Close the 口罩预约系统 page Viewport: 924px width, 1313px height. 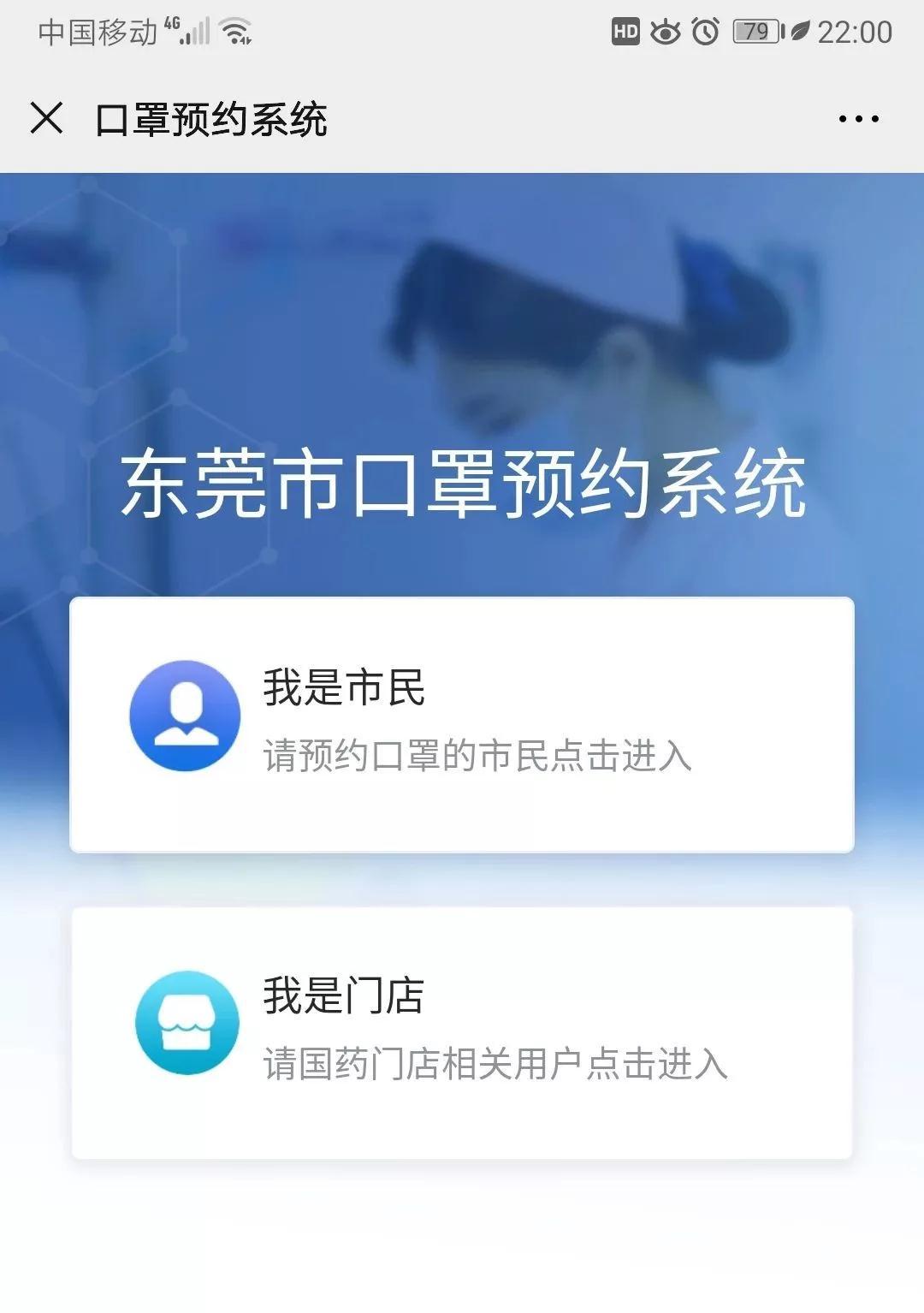[46, 118]
